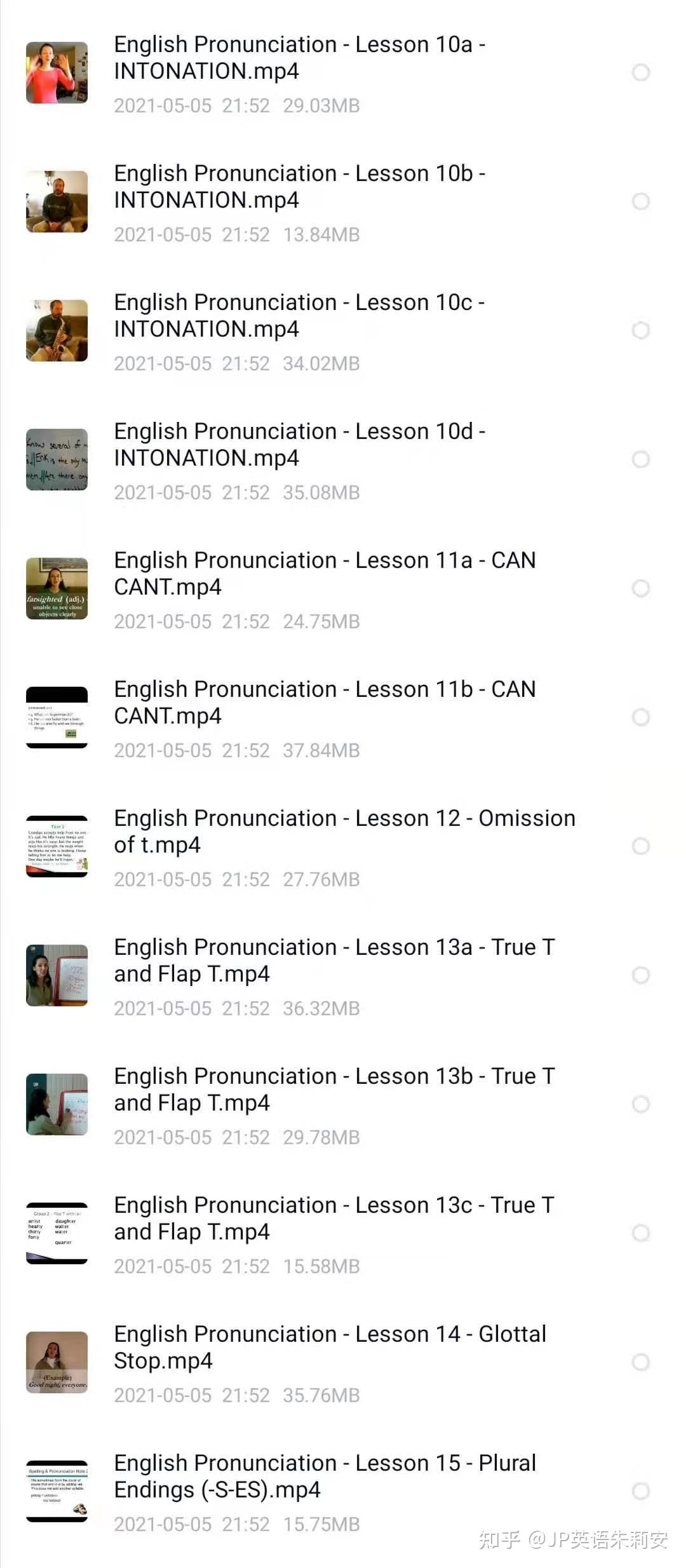
Task: Tap Lesson 10d handwriting notes thumbnail
Action: point(56,457)
